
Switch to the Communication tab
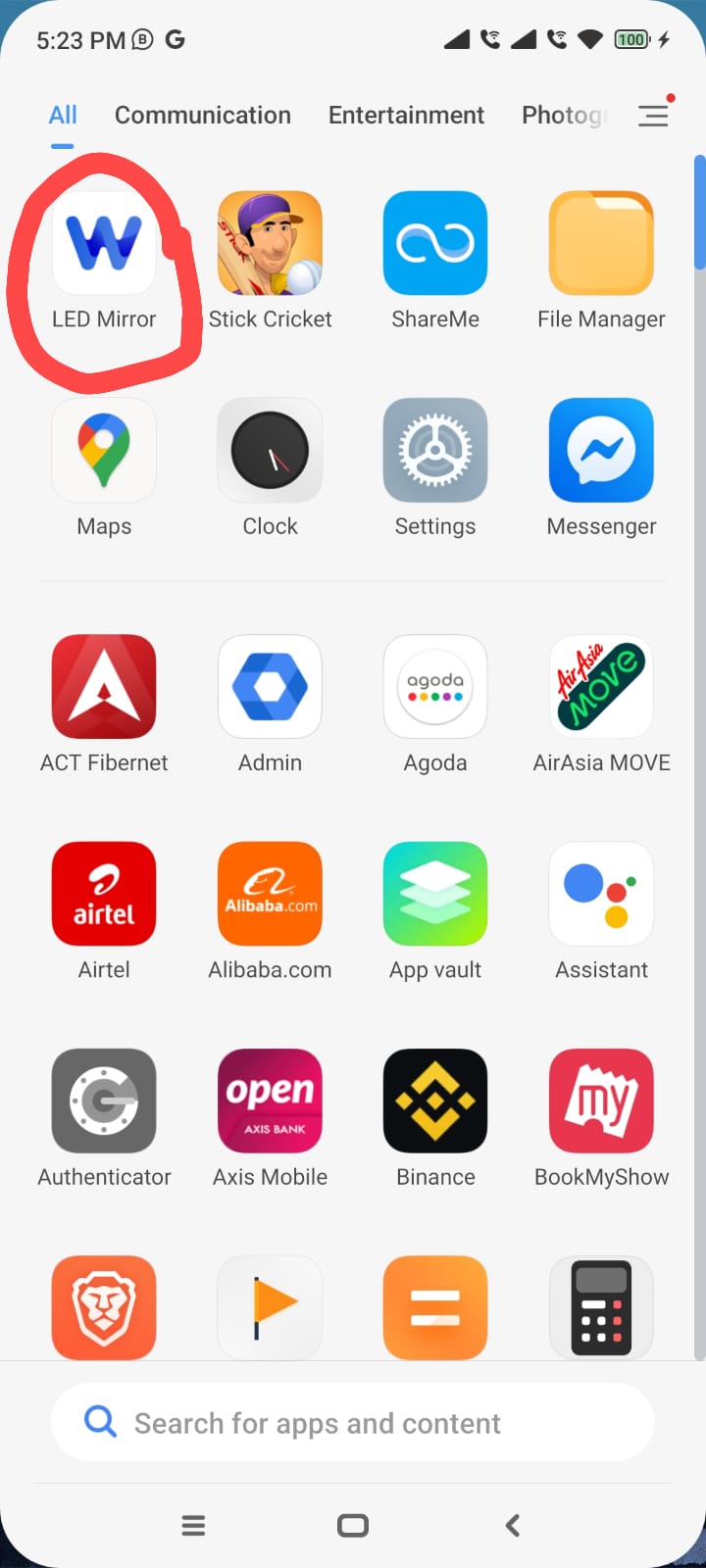pos(203,116)
